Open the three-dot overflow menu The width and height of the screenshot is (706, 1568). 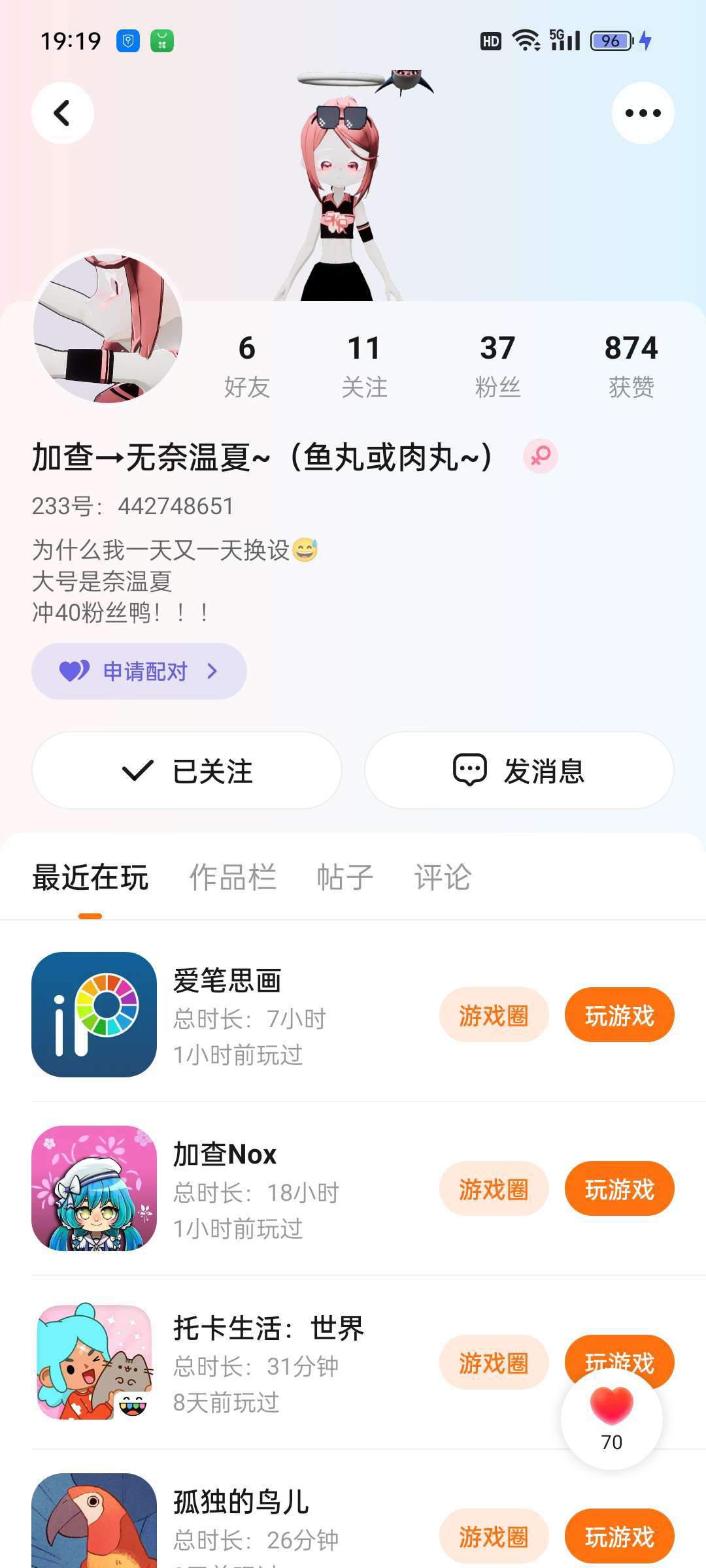tap(643, 113)
